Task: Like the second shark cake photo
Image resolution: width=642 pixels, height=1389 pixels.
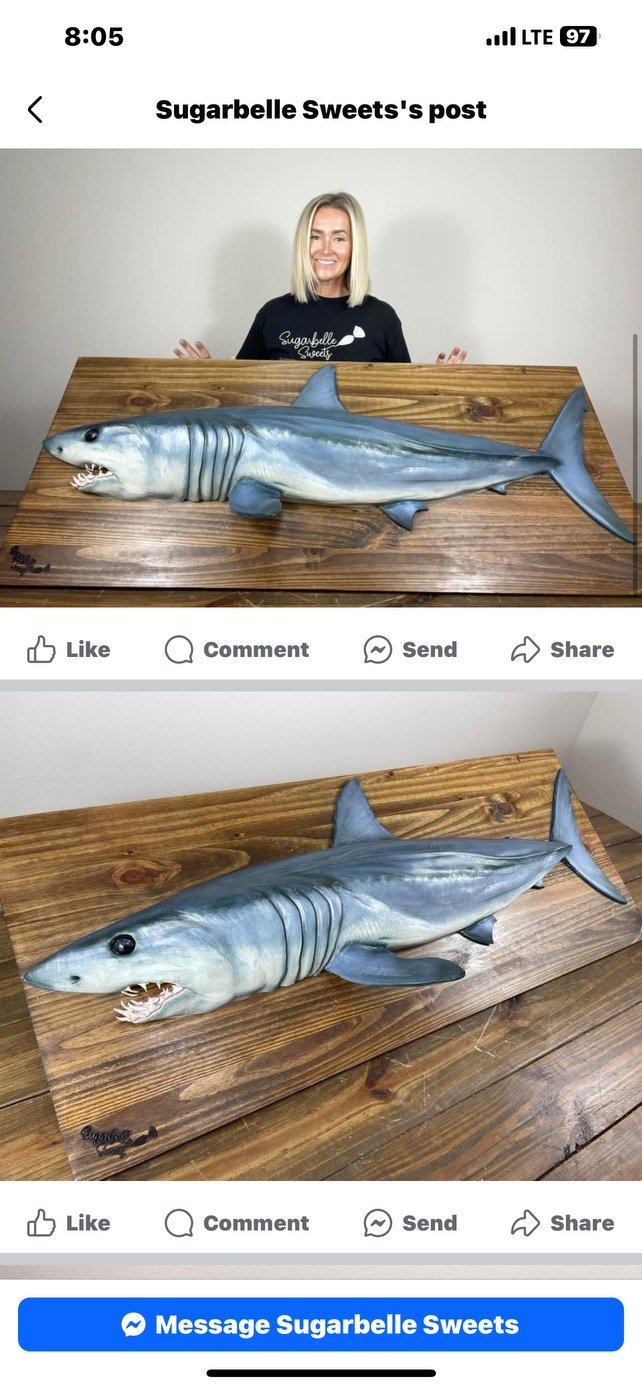Action: click(68, 1223)
